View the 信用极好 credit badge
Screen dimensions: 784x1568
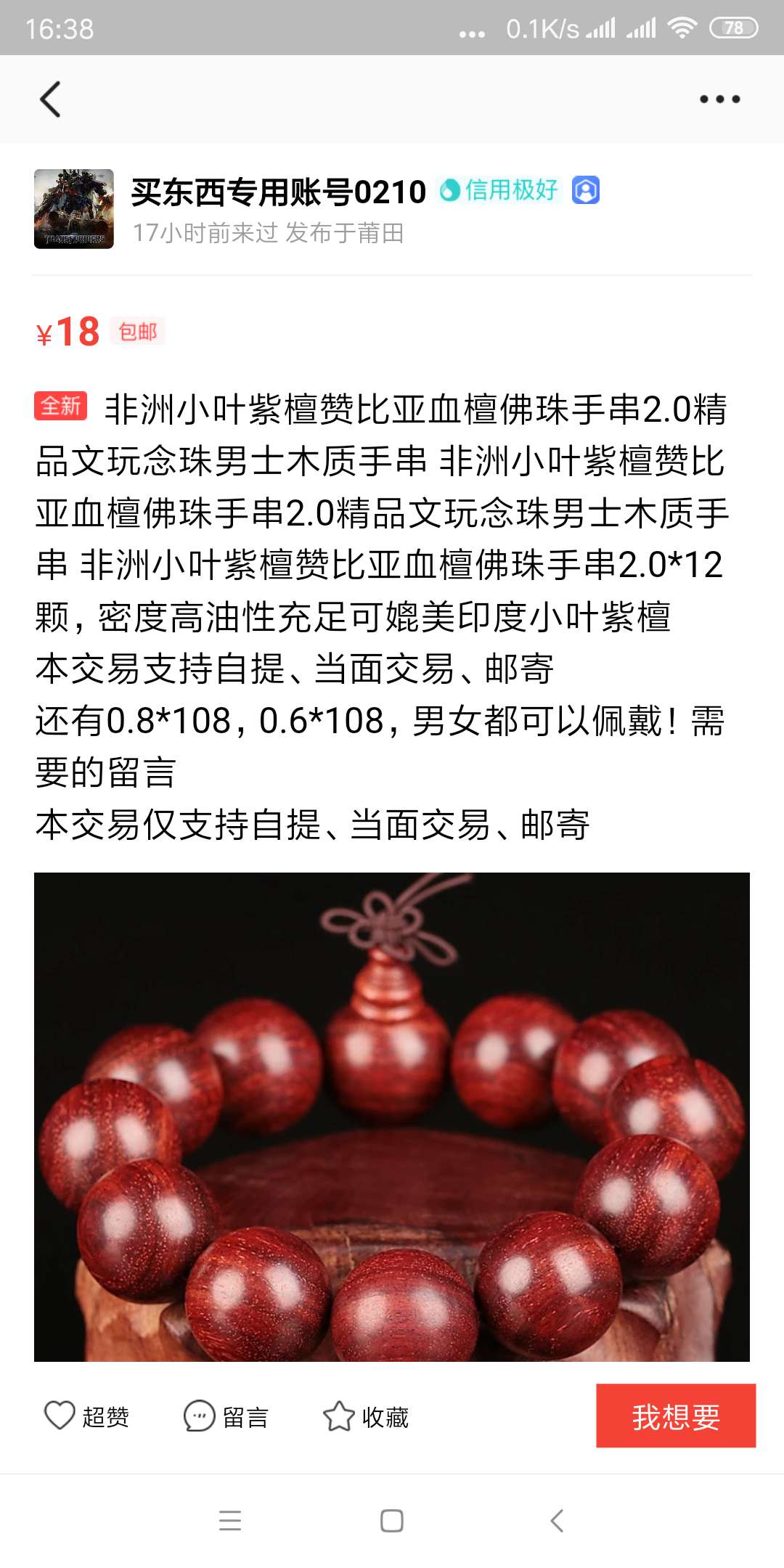point(499,190)
